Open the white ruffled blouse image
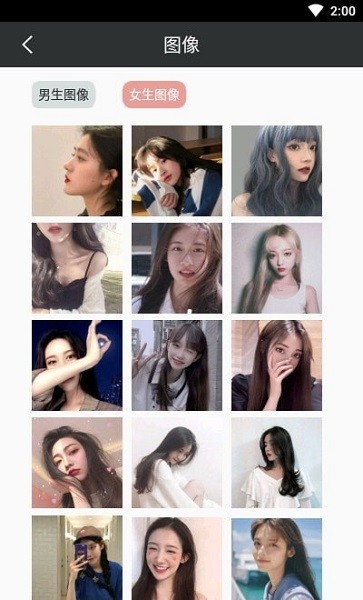The height and width of the screenshot is (600, 363). [277, 463]
